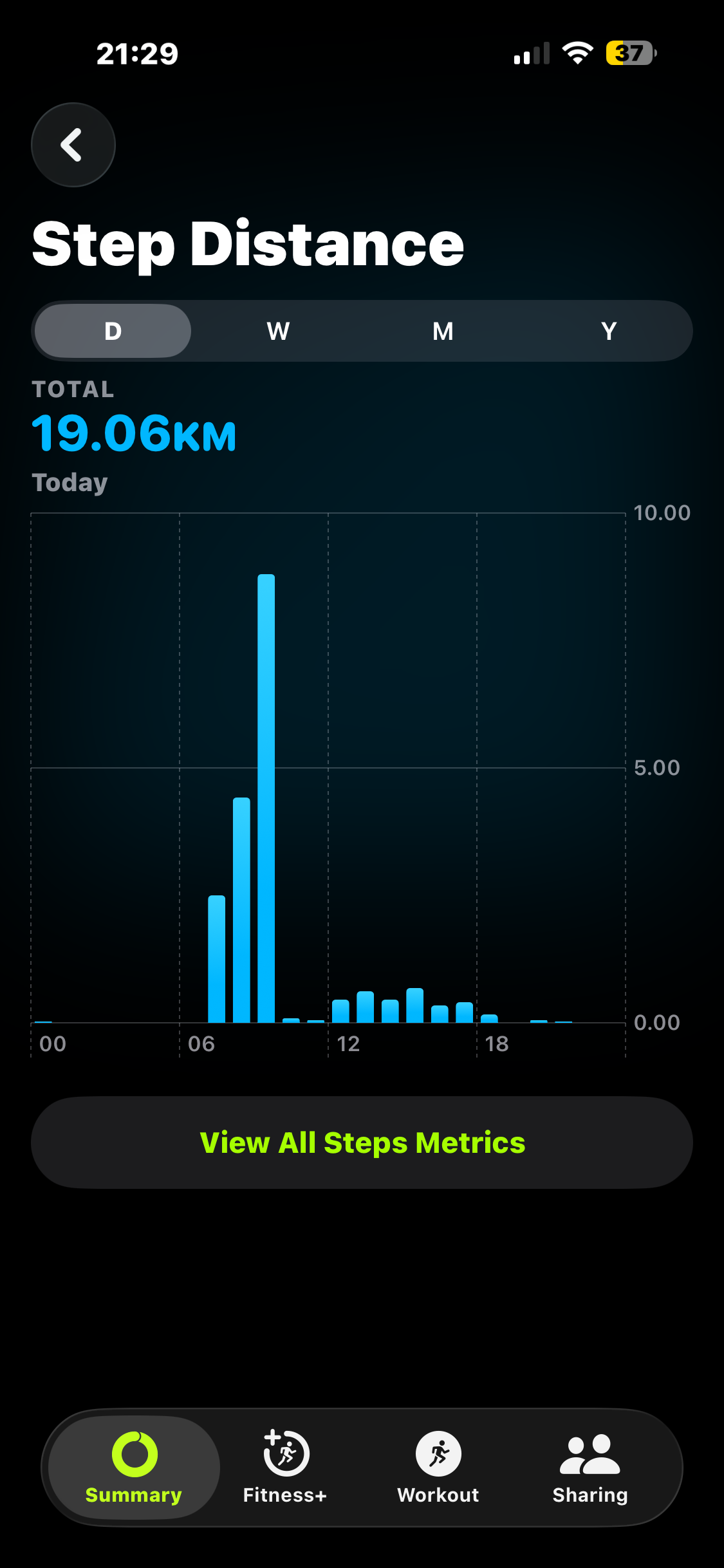
Task: Switch to the Y yearly view
Action: tap(608, 331)
